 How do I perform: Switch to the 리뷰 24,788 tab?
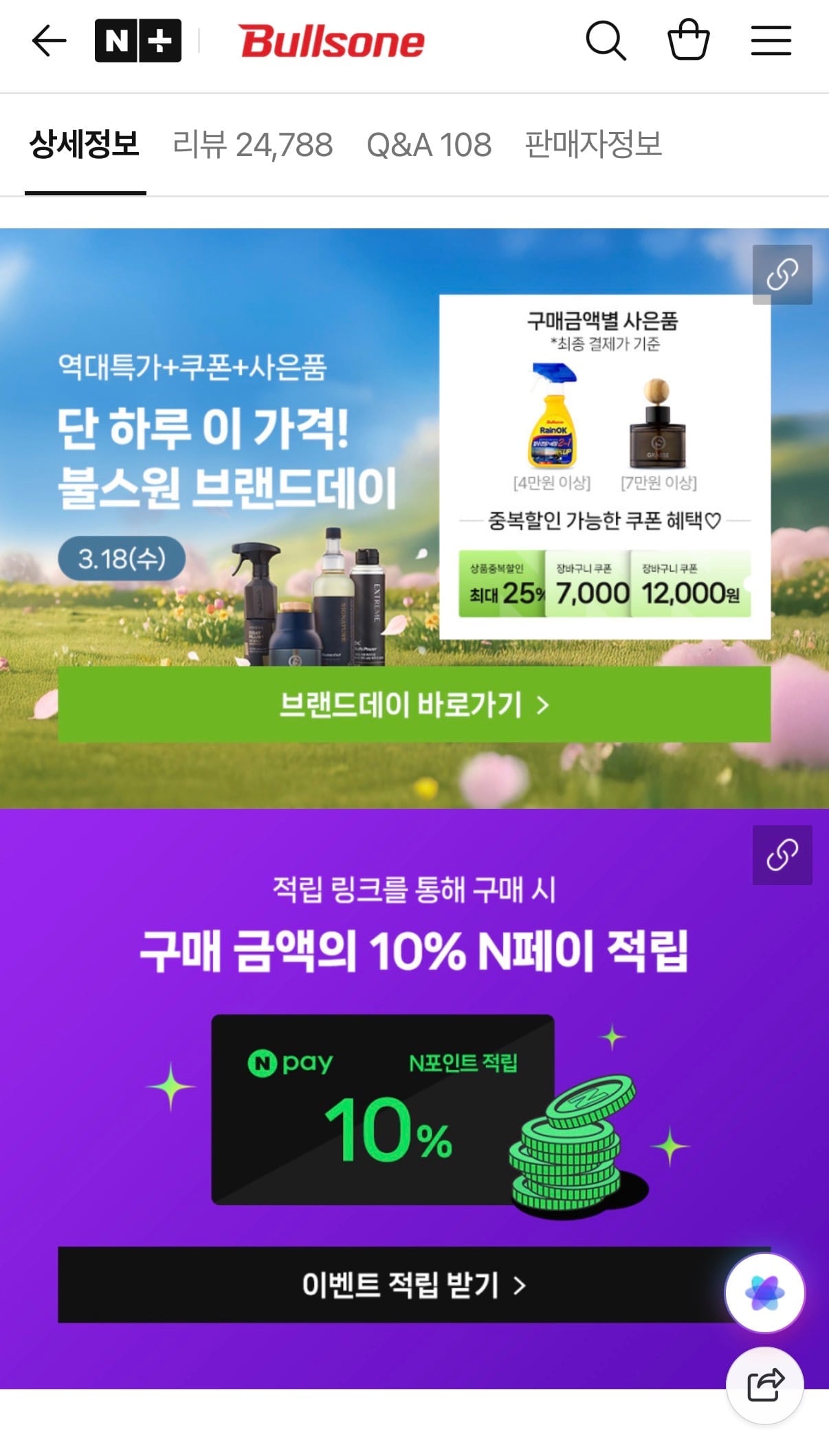(253, 145)
